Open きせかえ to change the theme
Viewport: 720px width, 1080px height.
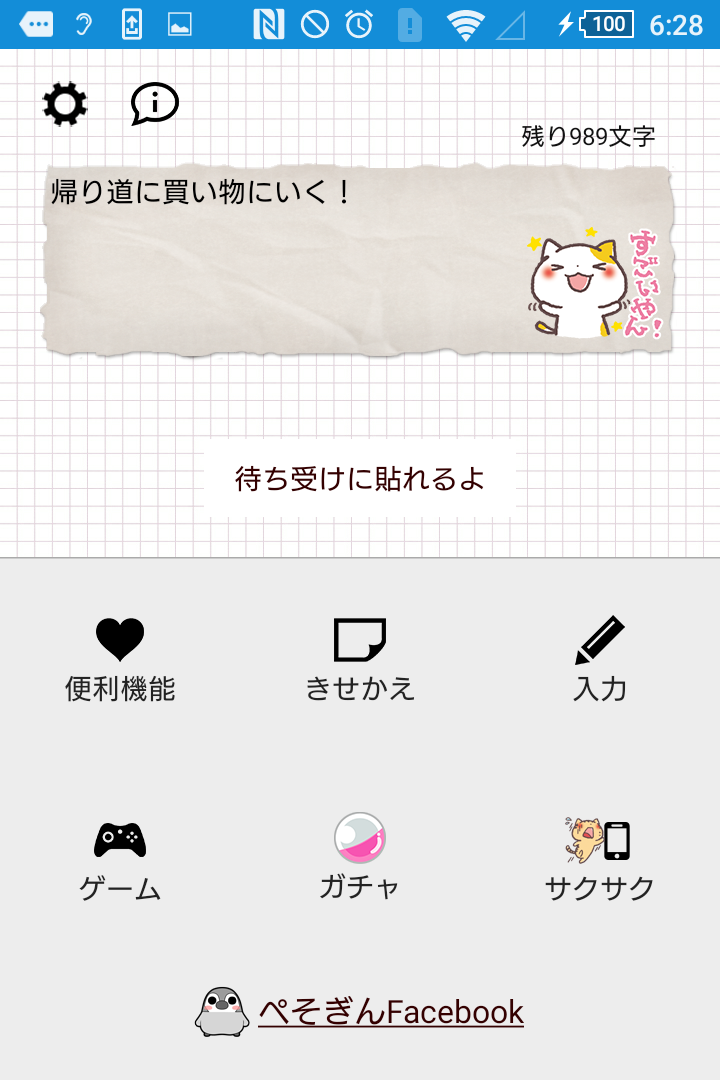(360, 660)
